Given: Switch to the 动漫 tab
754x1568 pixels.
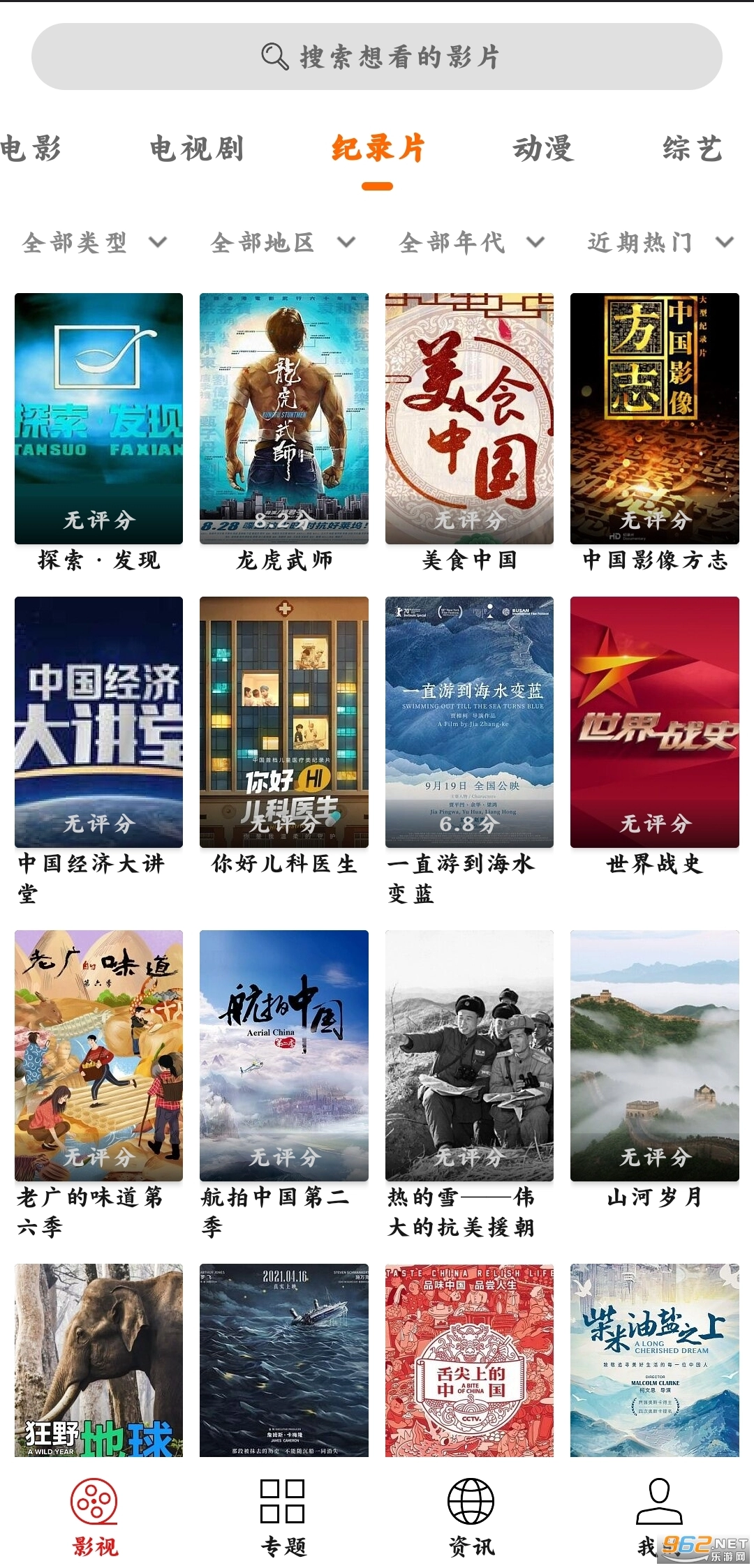Looking at the screenshot, I should [x=547, y=147].
